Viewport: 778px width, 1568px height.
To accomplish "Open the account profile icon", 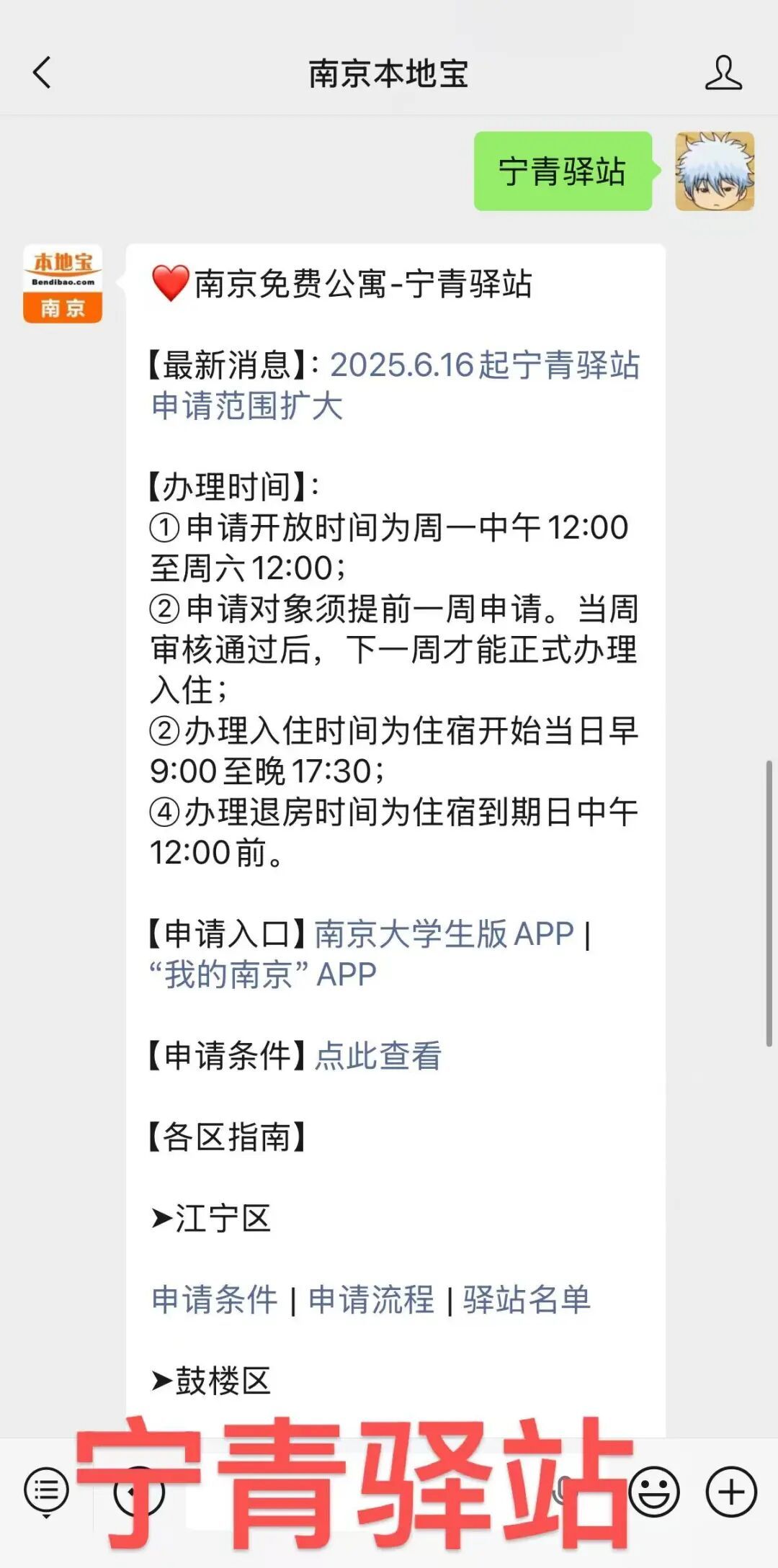I will [x=723, y=73].
